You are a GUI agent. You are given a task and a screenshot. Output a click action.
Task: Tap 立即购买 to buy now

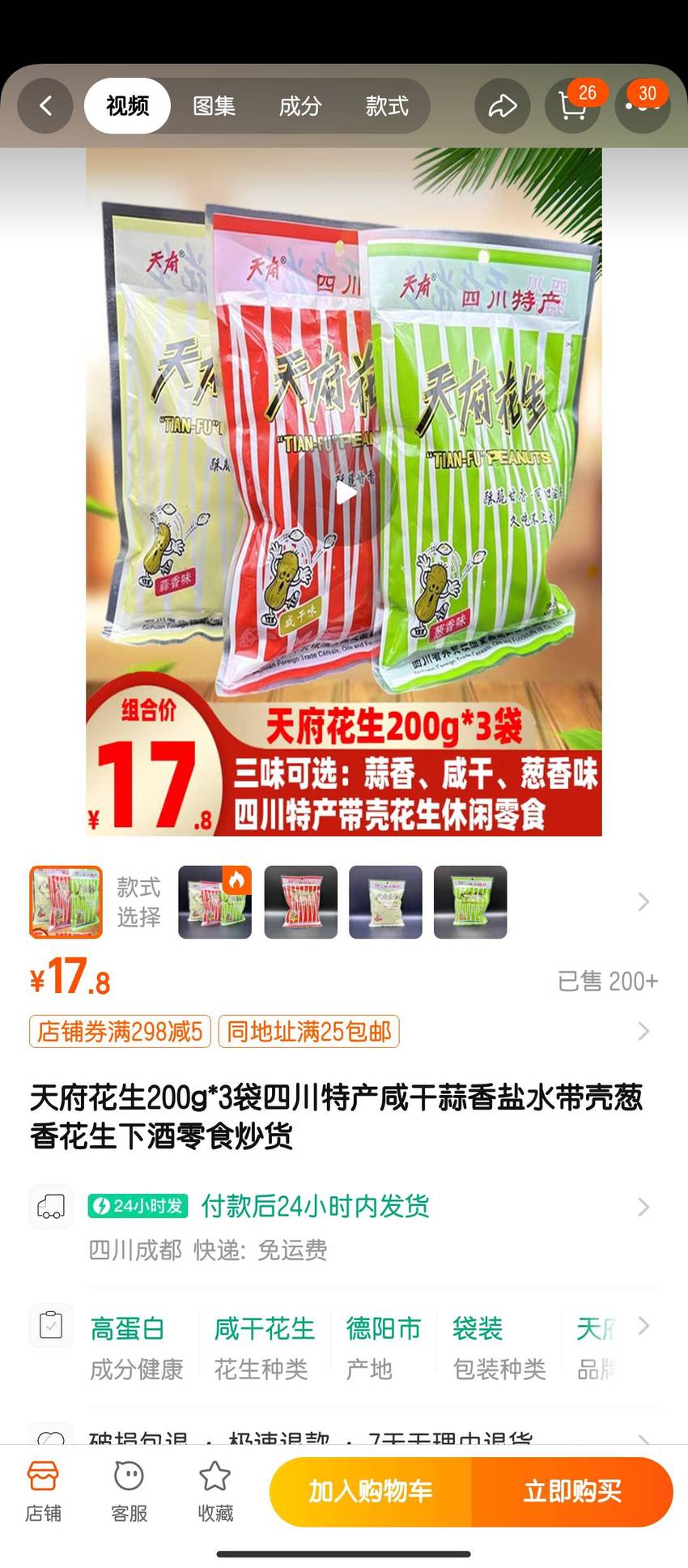(572, 1491)
